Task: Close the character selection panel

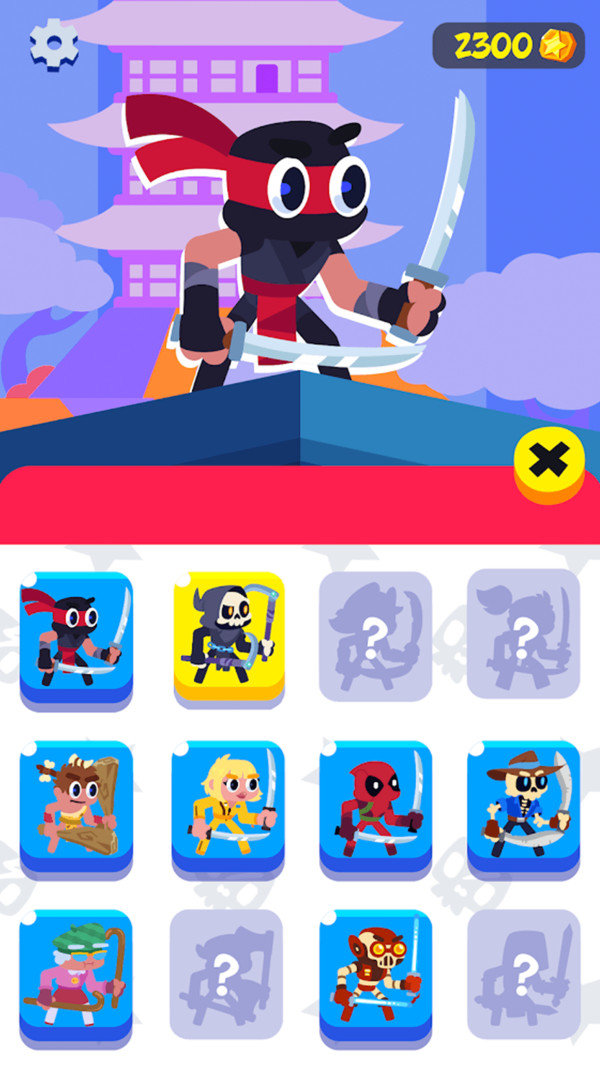Action: click(549, 462)
